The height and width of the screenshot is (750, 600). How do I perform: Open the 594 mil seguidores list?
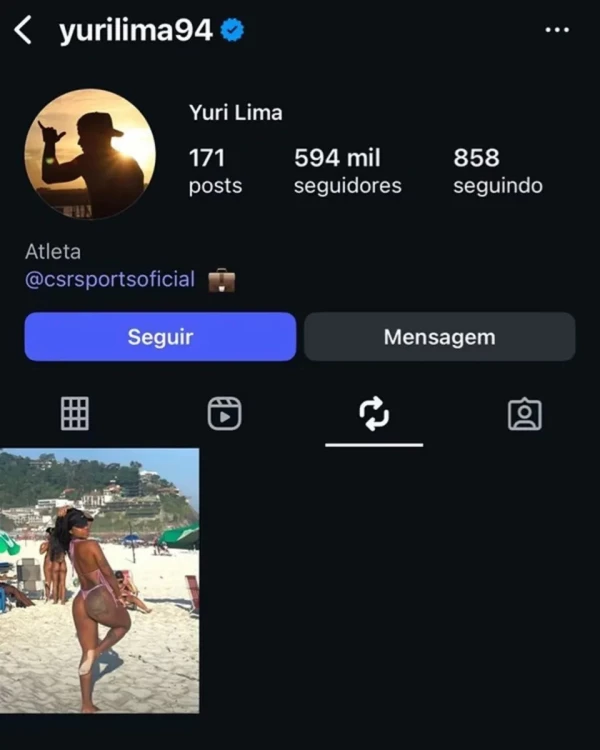[347, 171]
